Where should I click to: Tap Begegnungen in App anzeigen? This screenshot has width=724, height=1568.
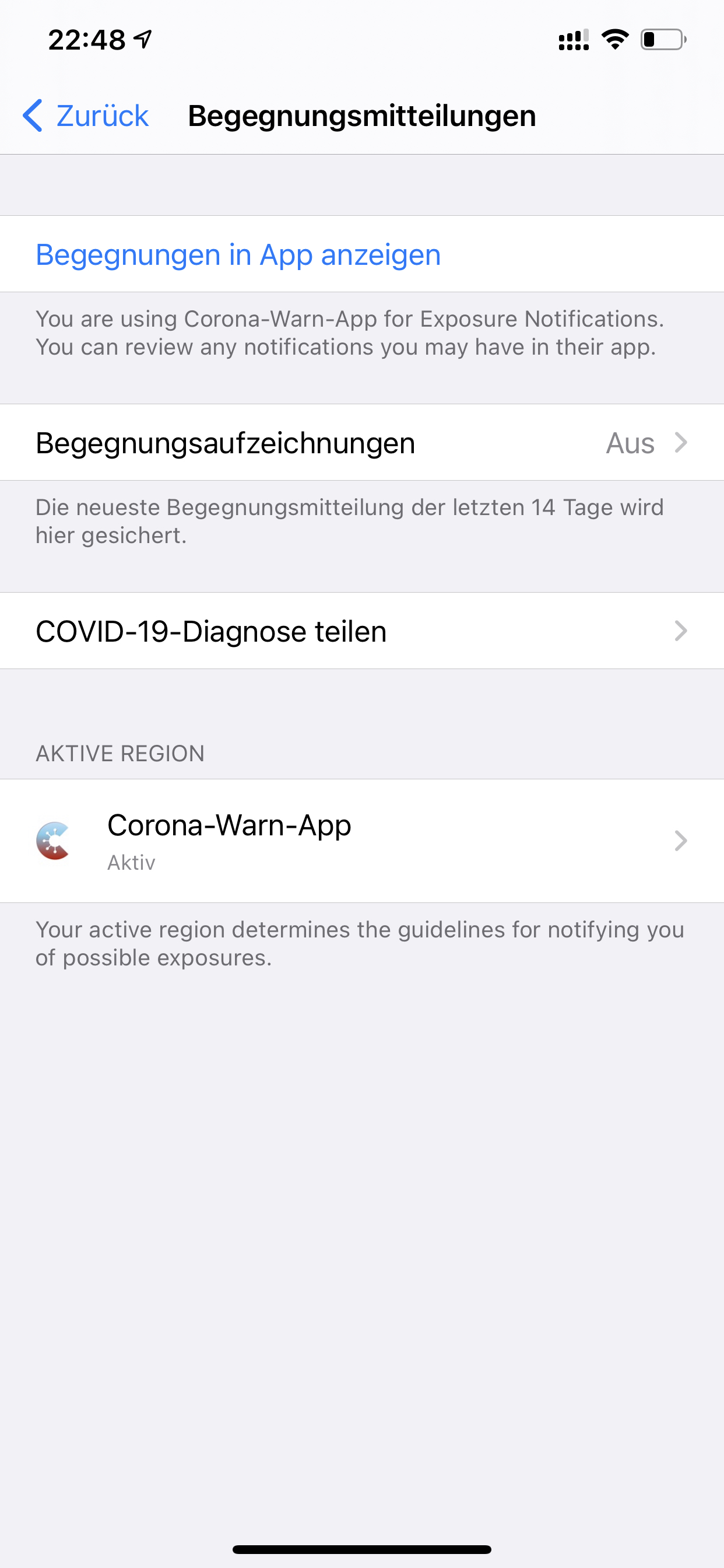238,254
